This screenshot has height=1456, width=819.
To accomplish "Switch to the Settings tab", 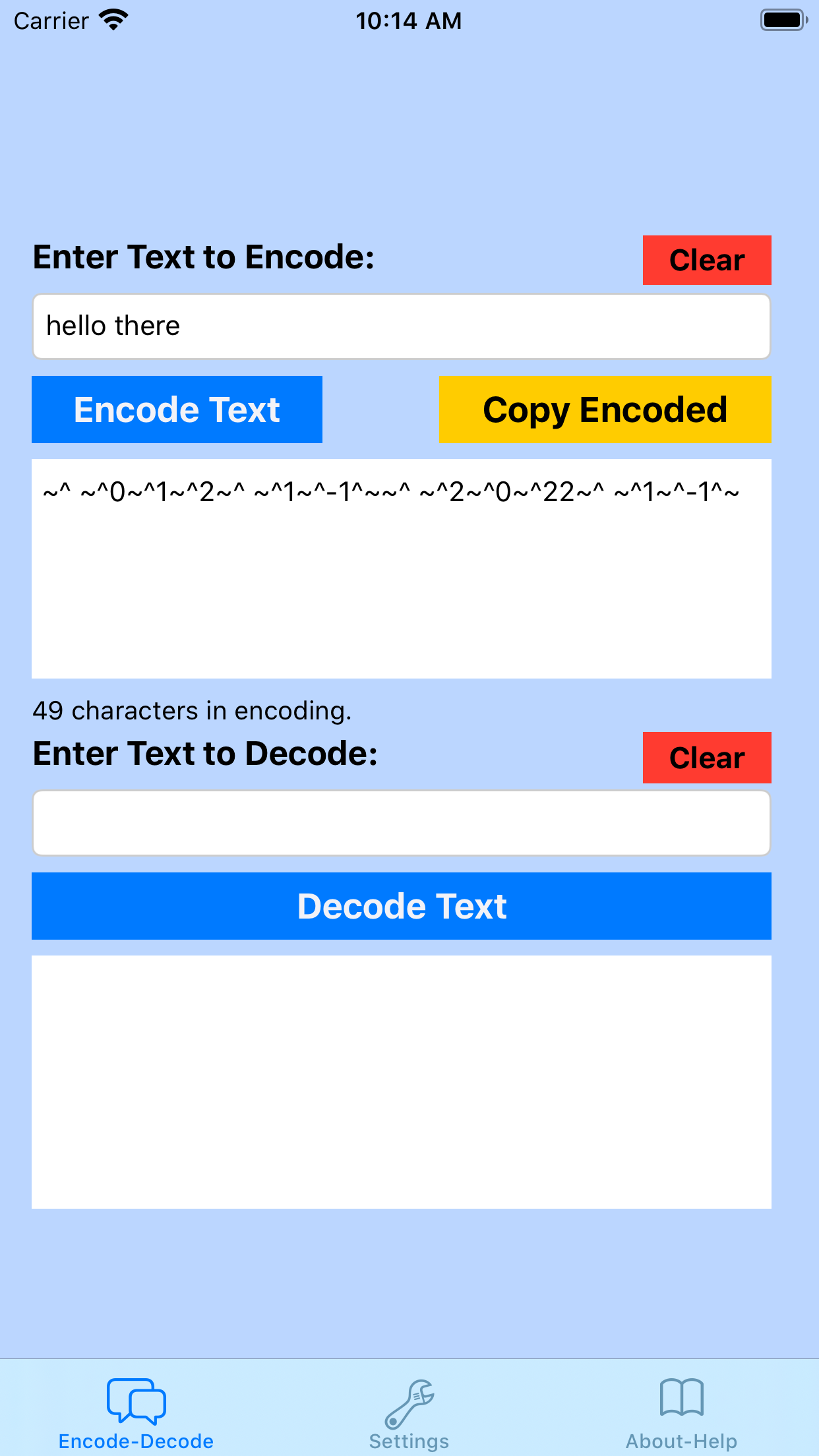I will (409, 1414).
